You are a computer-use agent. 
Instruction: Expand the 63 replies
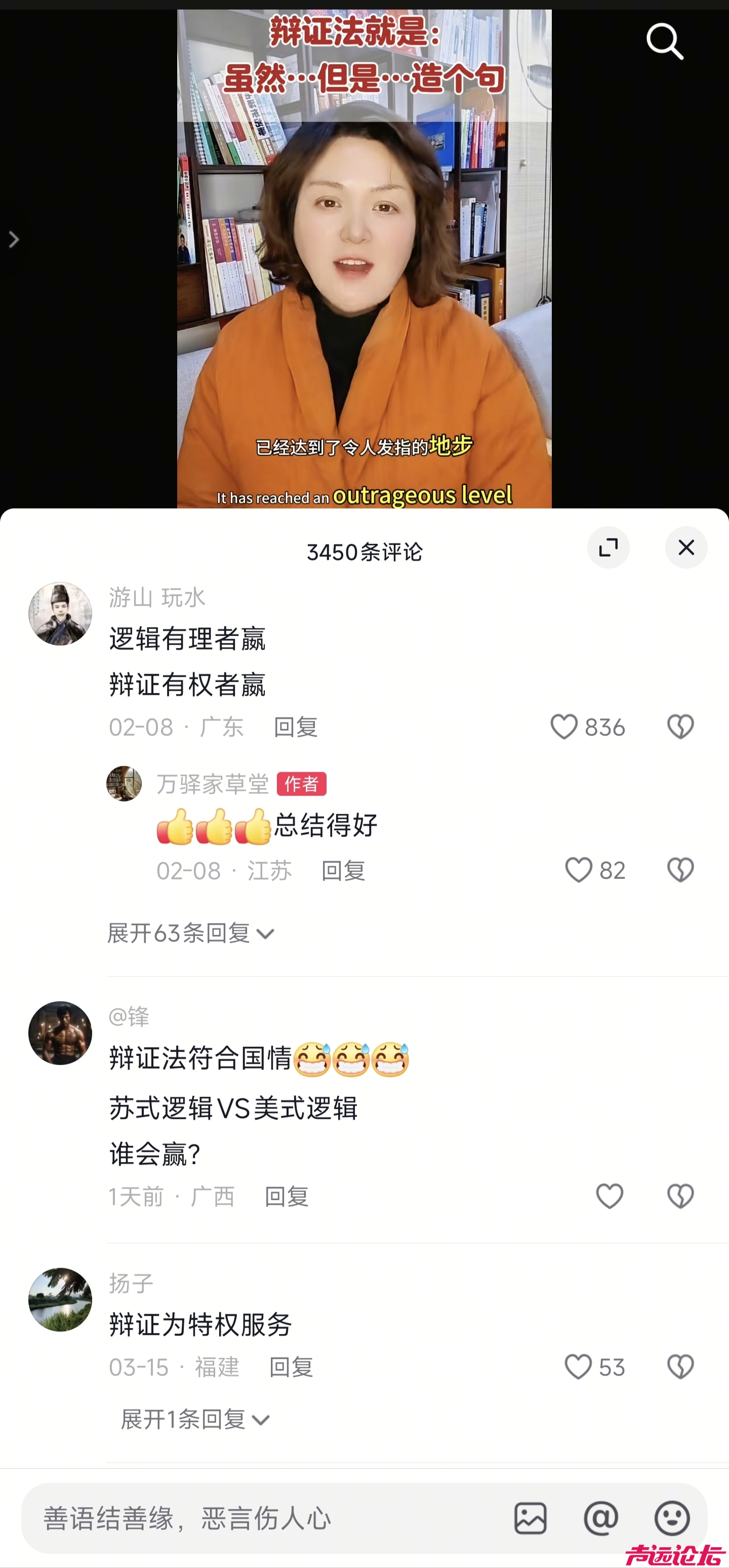pos(191,933)
